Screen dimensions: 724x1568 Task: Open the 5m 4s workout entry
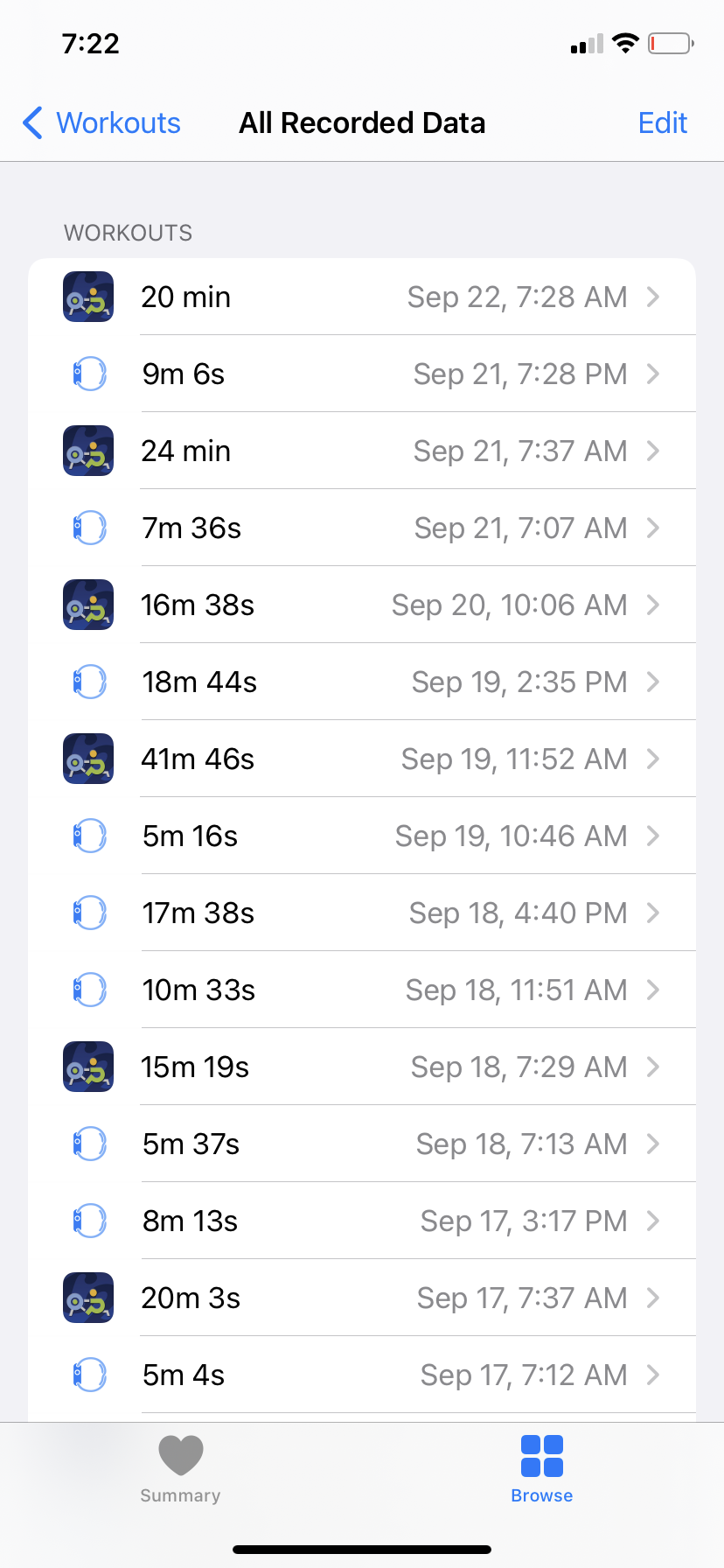tap(362, 1375)
